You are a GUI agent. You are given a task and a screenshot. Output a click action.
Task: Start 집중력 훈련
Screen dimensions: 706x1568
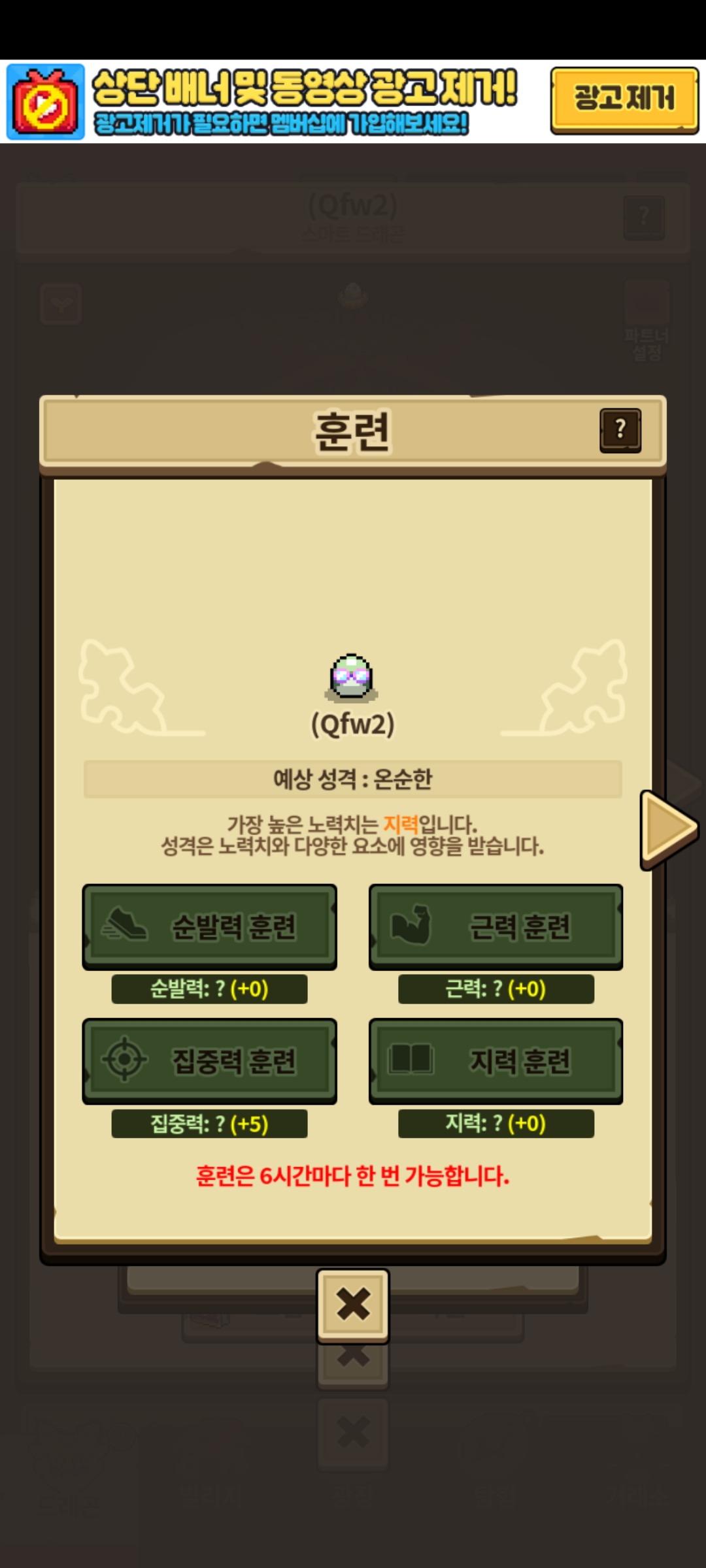point(210,1061)
